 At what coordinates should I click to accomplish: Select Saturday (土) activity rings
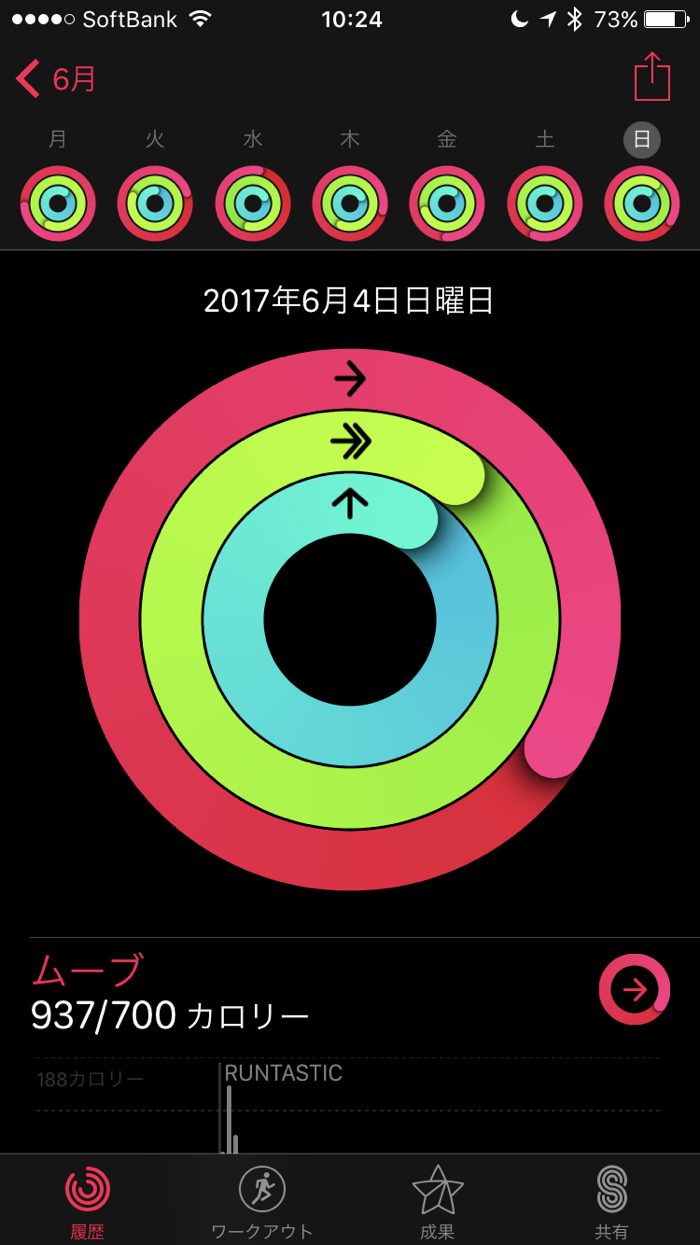(545, 204)
